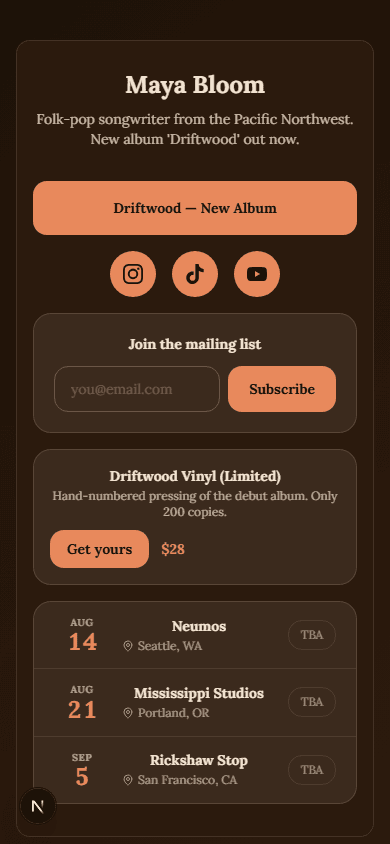
Task: Select the TBA button for Neumos show
Action: point(312,635)
